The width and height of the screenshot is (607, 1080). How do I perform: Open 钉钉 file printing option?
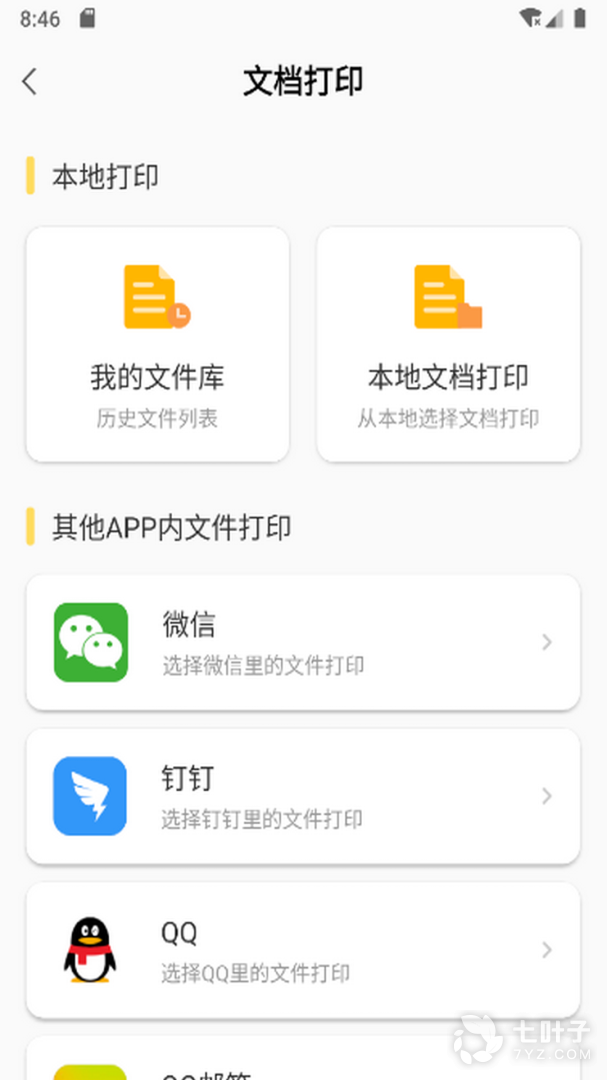[303, 796]
